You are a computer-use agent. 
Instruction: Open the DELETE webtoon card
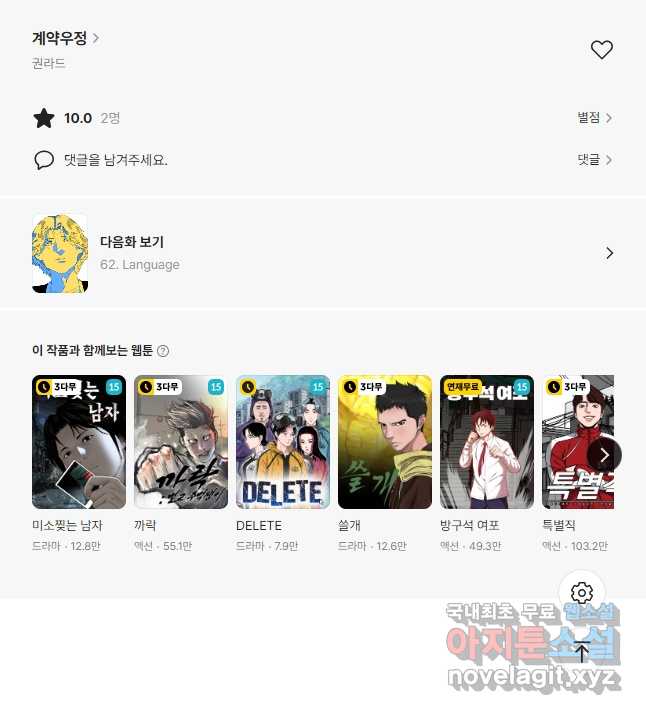(283, 442)
